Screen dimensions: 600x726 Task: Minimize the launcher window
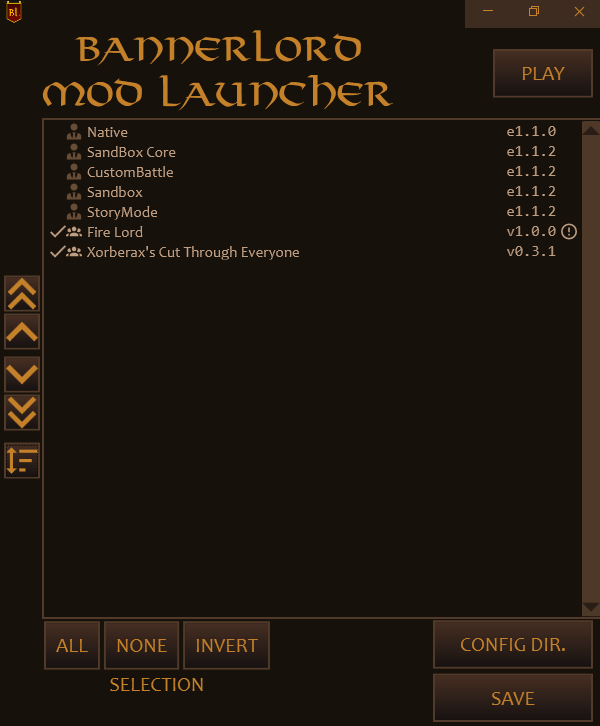(x=489, y=12)
